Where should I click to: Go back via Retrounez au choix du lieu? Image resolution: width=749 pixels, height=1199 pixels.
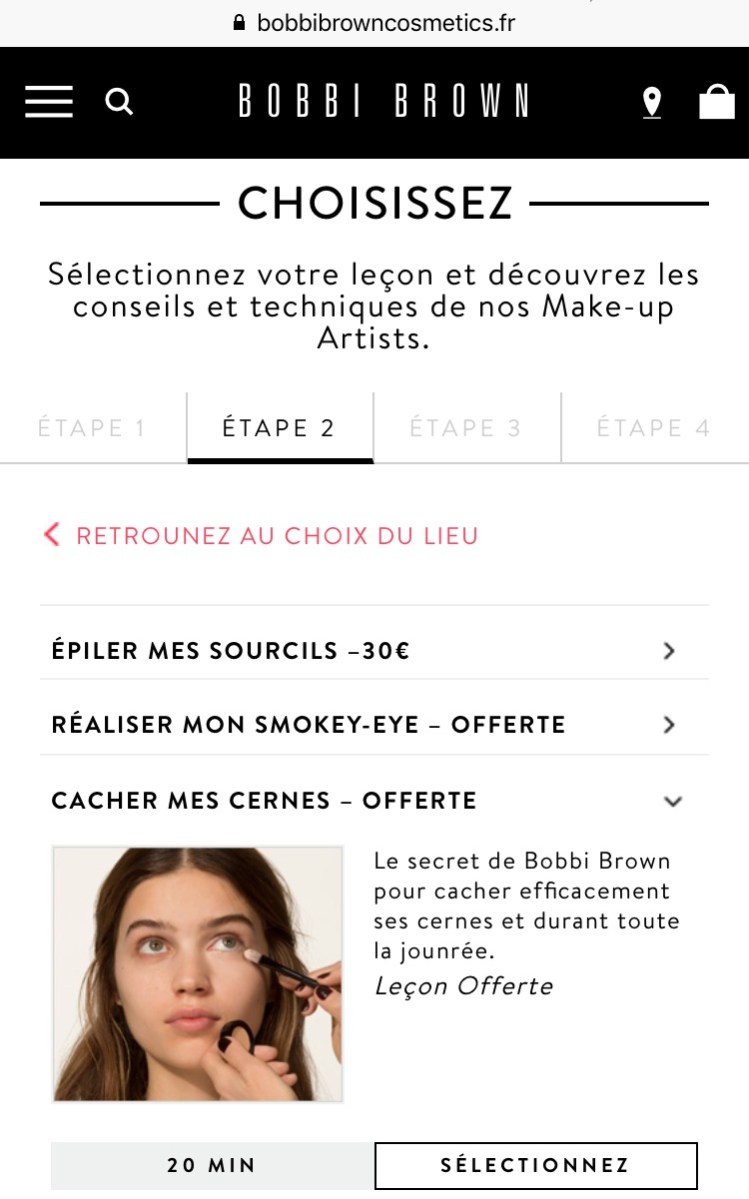(x=262, y=536)
